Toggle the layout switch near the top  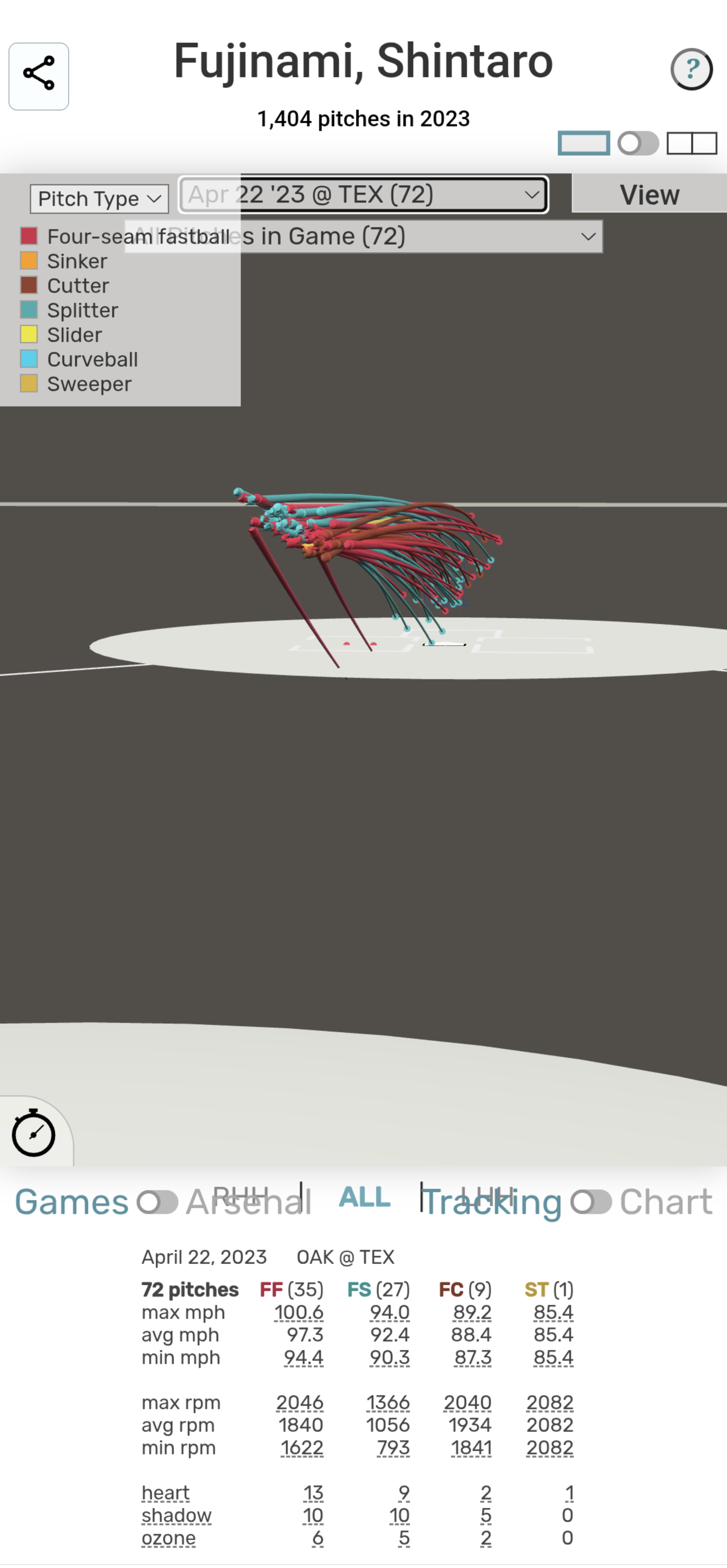[x=638, y=143]
